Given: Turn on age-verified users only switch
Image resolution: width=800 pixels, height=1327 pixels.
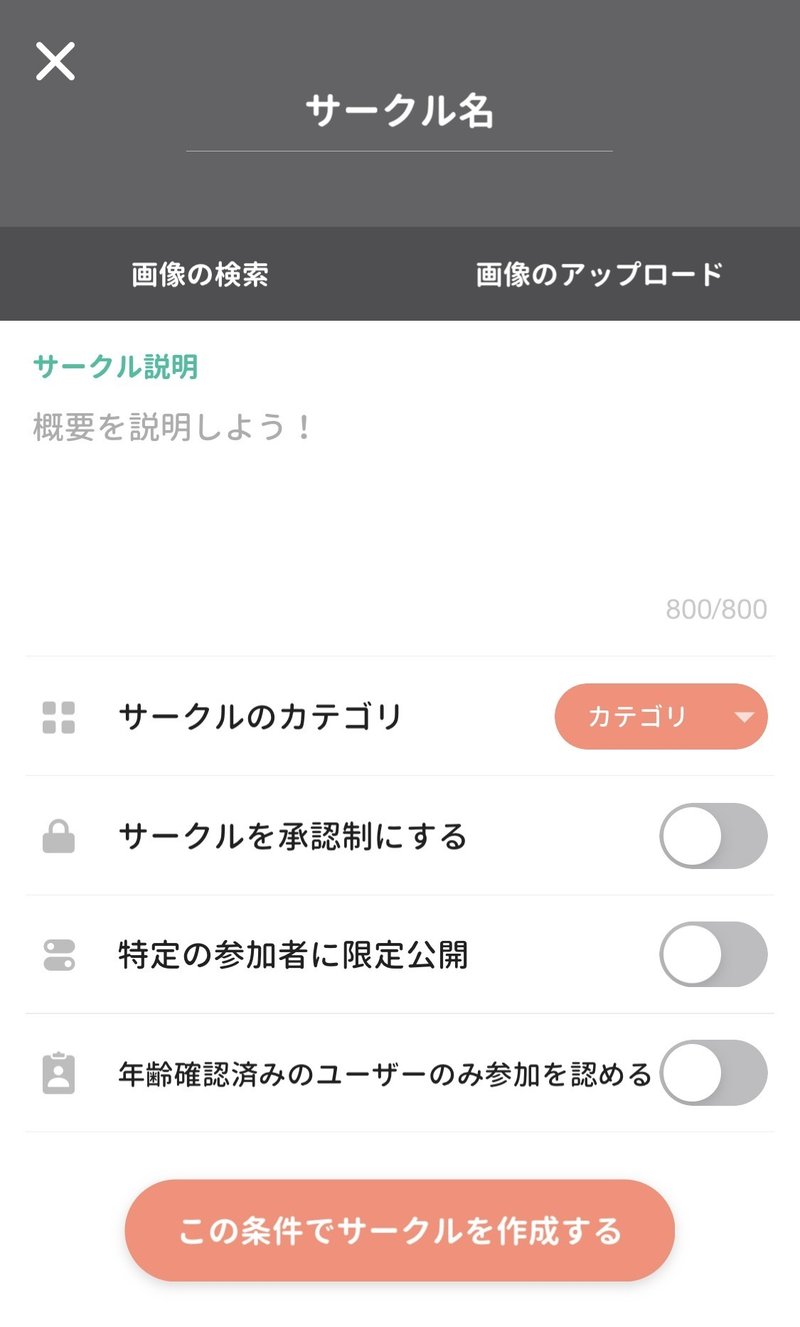Looking at the screenshot, I should (x=713, y=1073).
